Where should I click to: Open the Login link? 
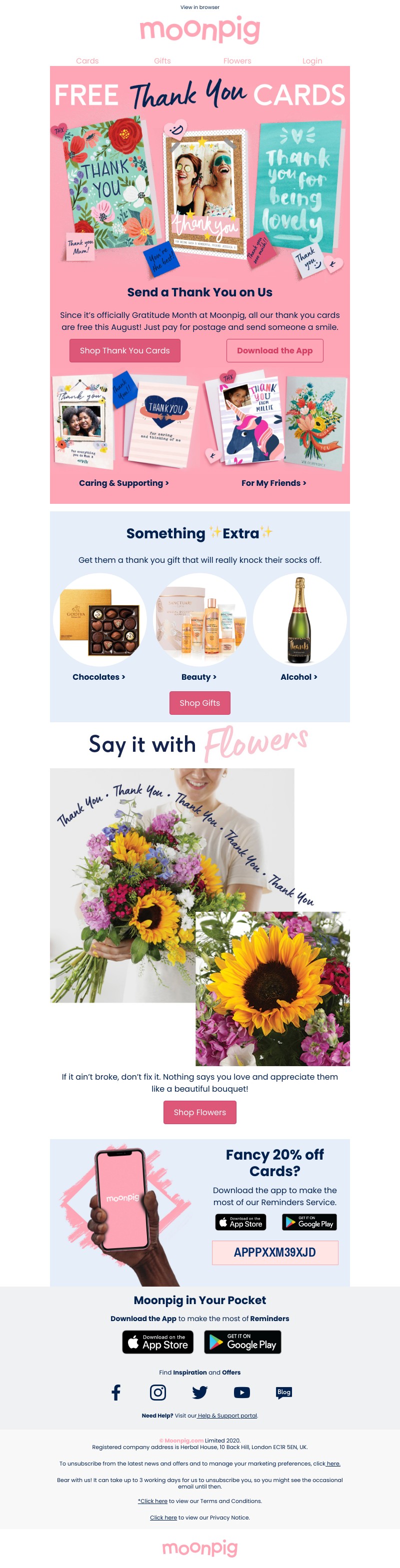click(311, 61)
